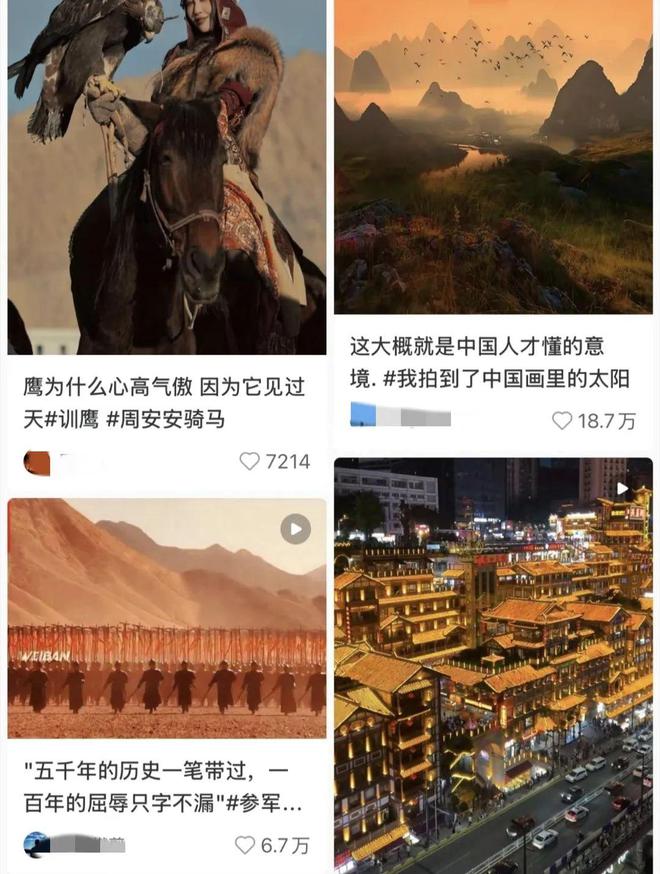Like the history post with 6.7万 likes
Image resolution: width=660 pixels, height=874 pixels.
click(246, 845)
